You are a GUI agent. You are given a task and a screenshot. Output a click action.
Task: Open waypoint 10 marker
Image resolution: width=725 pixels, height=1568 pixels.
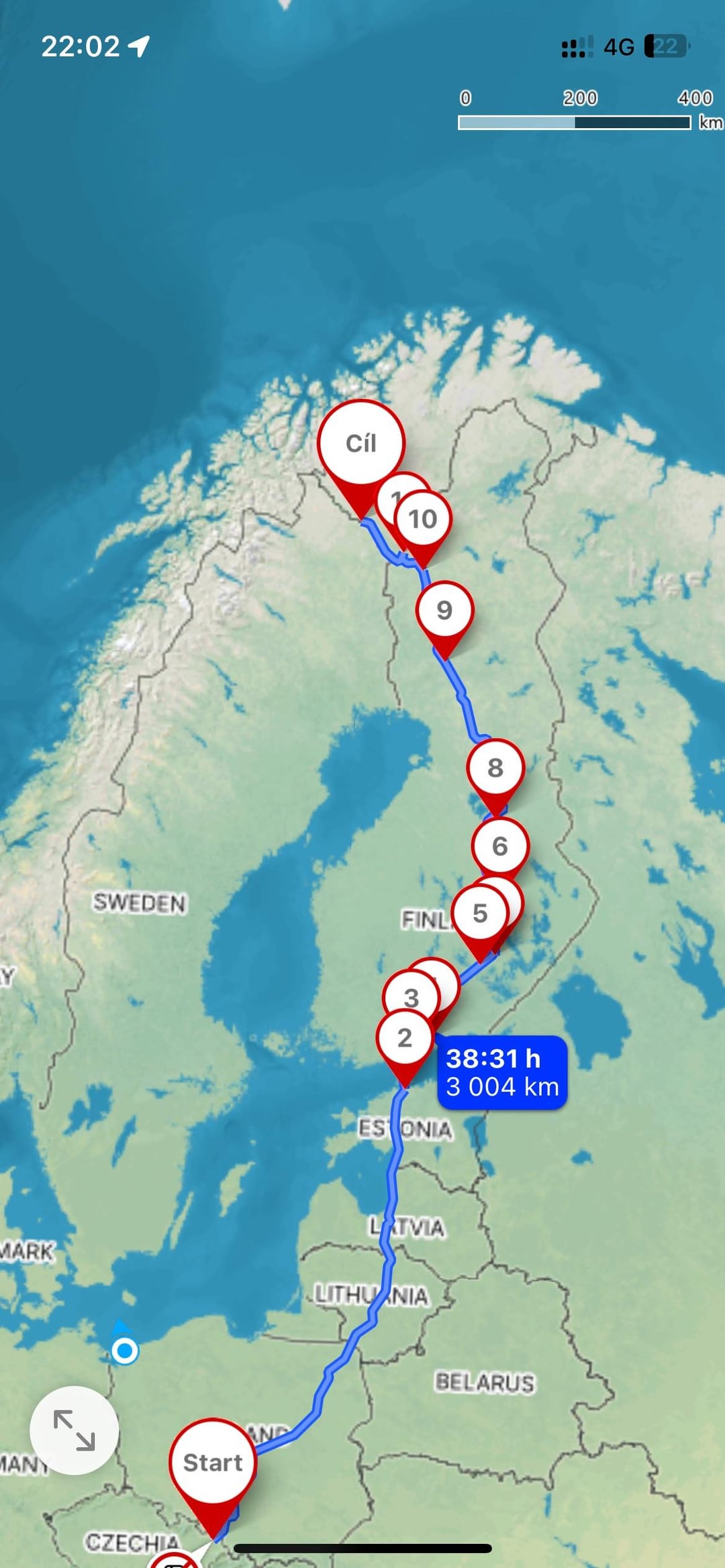[424, 519]
